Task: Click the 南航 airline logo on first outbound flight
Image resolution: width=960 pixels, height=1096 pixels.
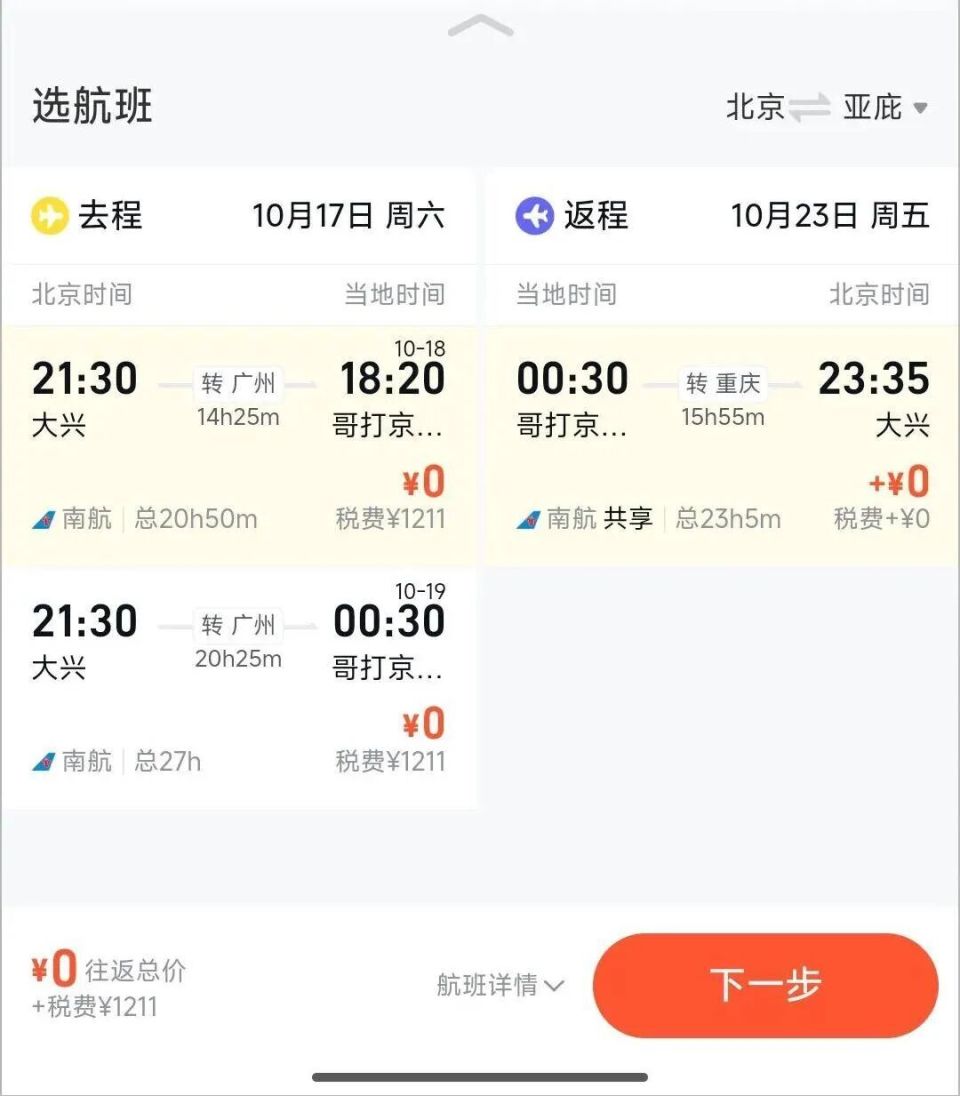Action: (x=42, y=518)
